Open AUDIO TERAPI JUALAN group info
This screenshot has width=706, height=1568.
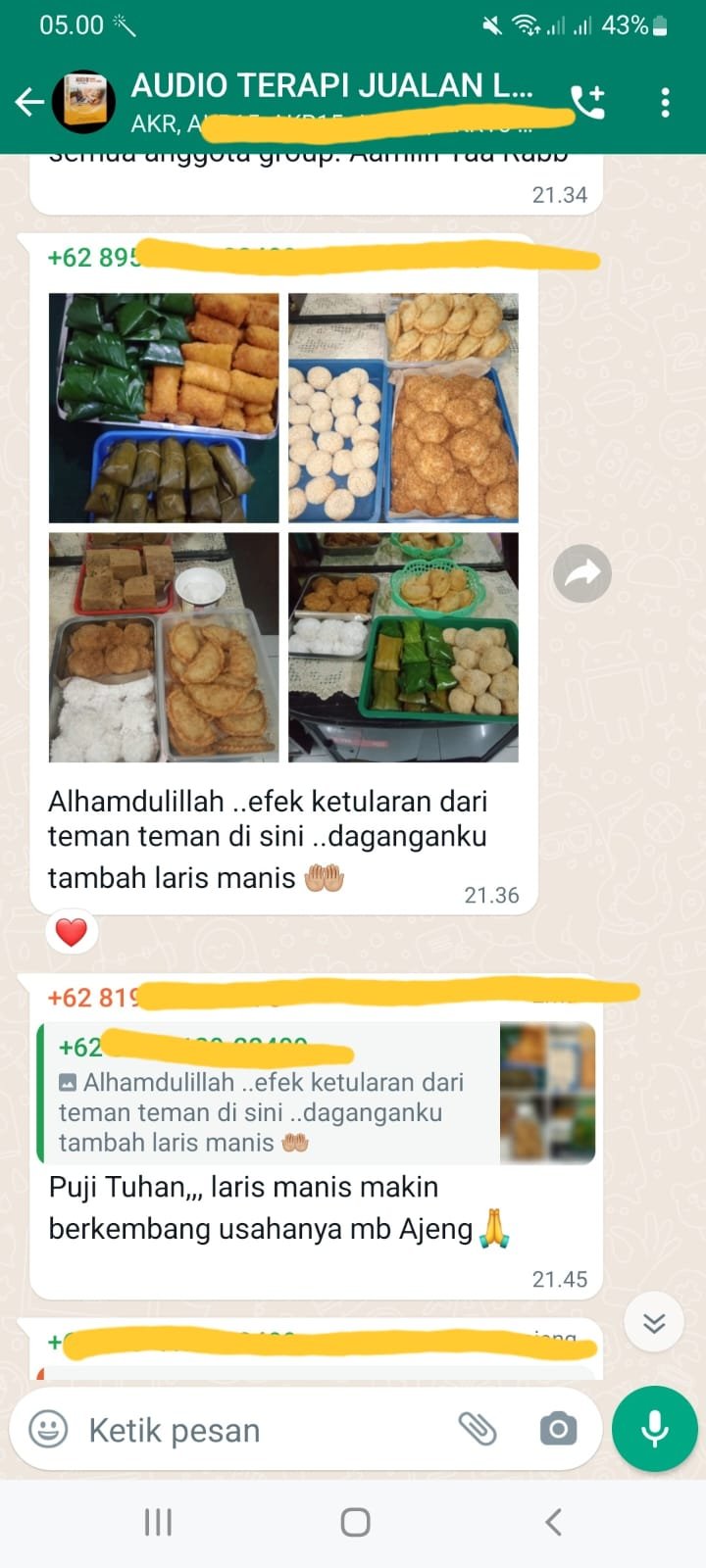333,88
